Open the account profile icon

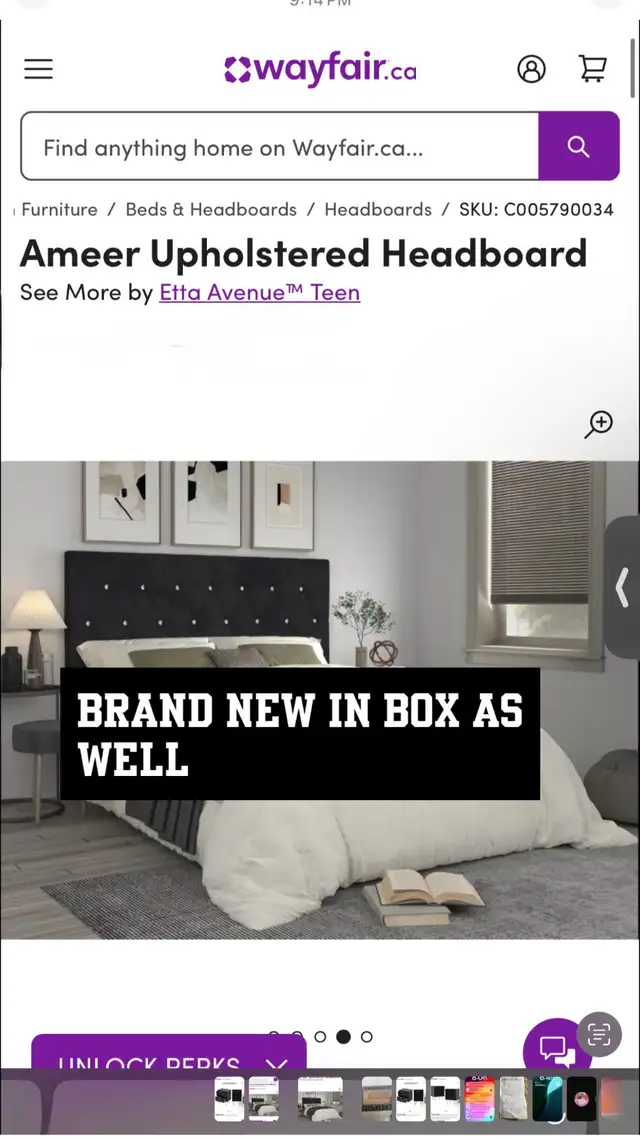[531, 69]
